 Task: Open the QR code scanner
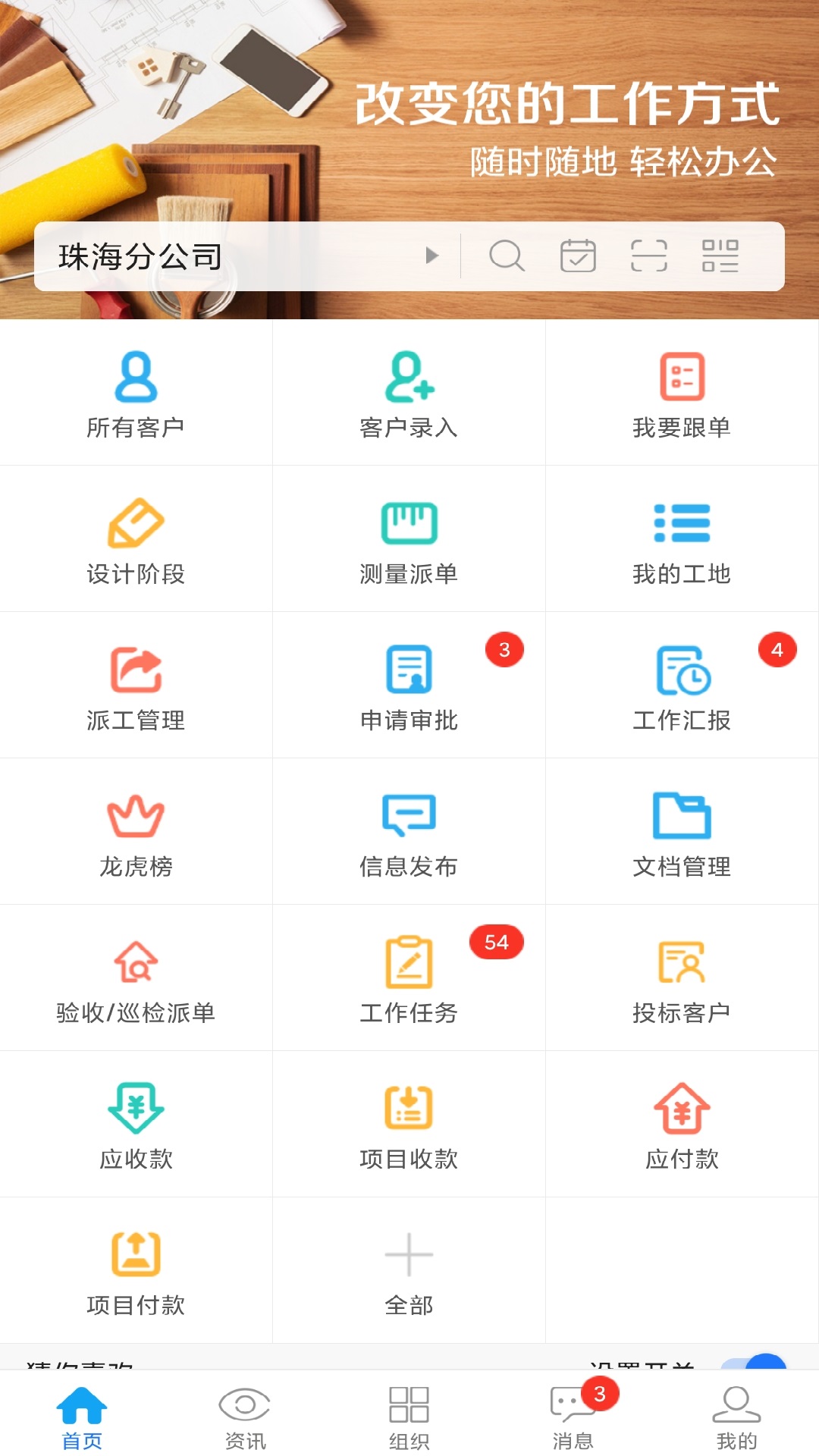648,257
